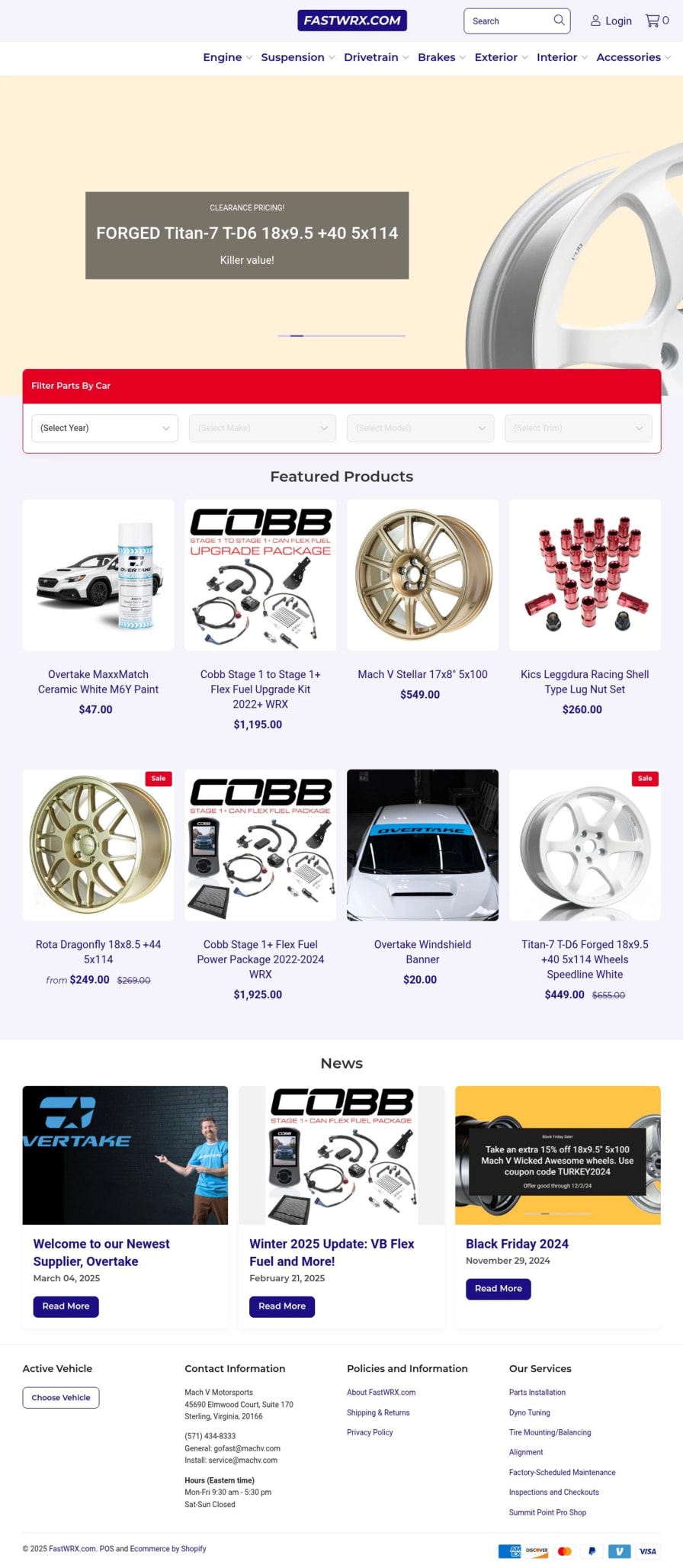Read More on Black Friday 2024 post

coord(498,1288)
